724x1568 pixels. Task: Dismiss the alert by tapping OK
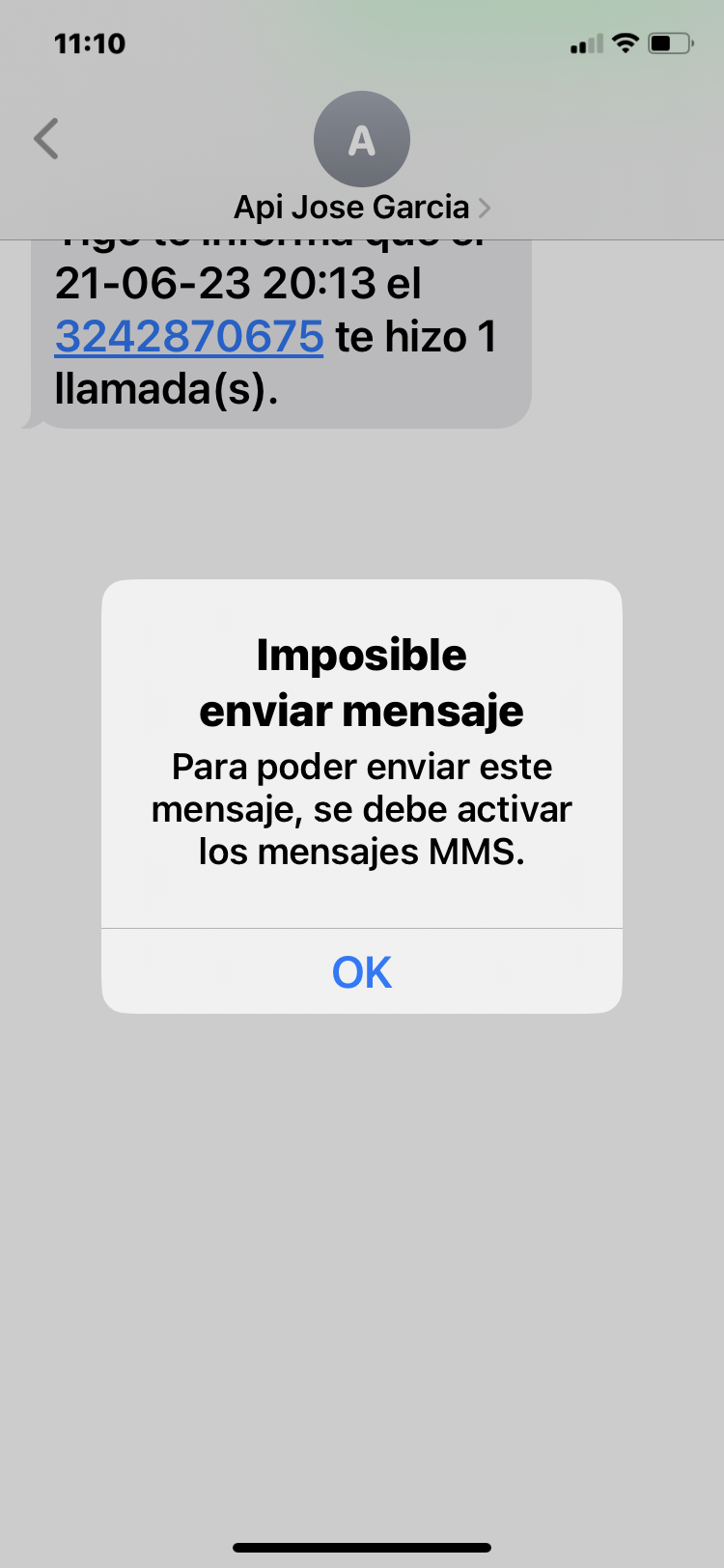[362, 971]
